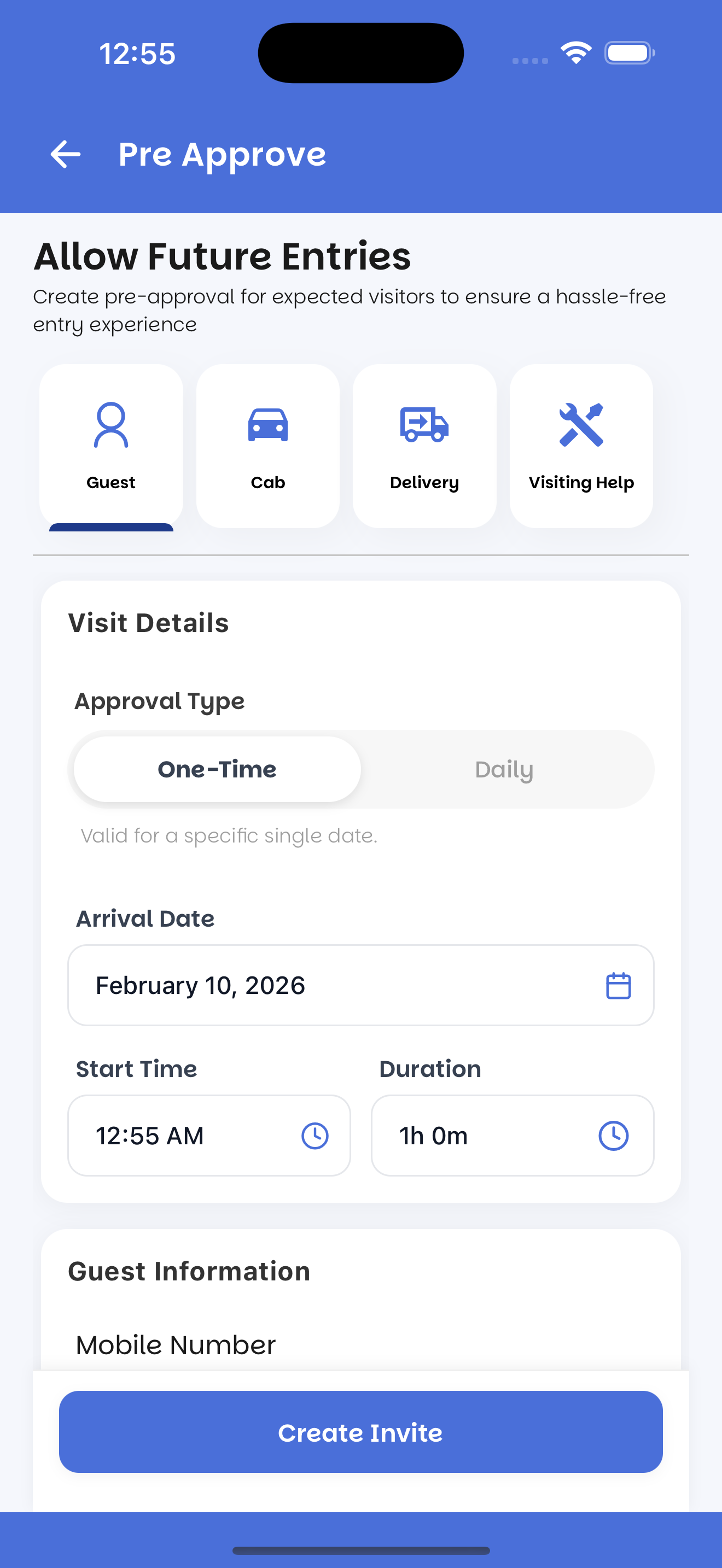Open the Arrival Date picker field
The height and width of the screenshot is (1568, 722).
coord(361,985)
